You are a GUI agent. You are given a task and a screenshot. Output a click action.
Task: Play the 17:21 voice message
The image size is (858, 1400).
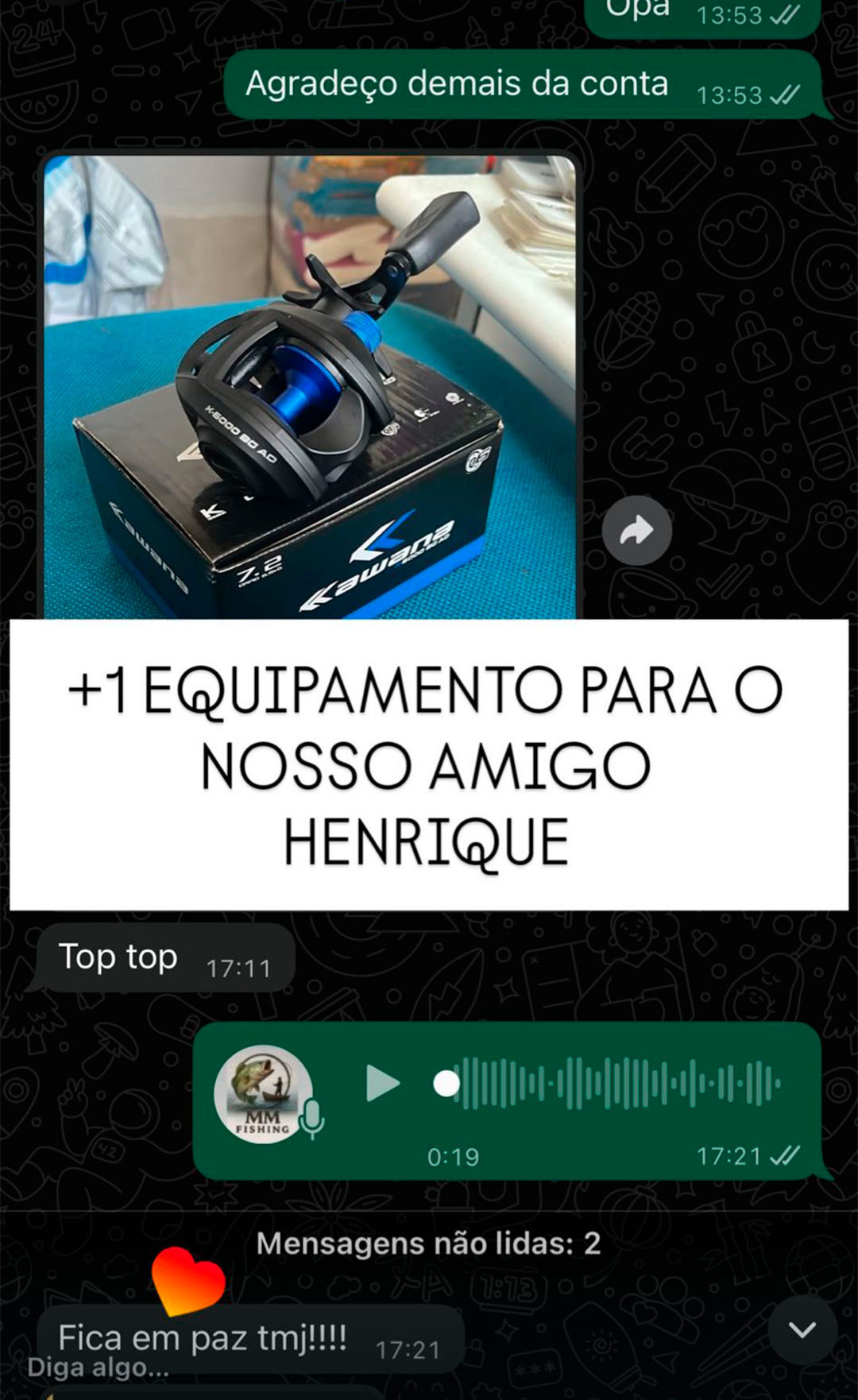[383, 1081]
